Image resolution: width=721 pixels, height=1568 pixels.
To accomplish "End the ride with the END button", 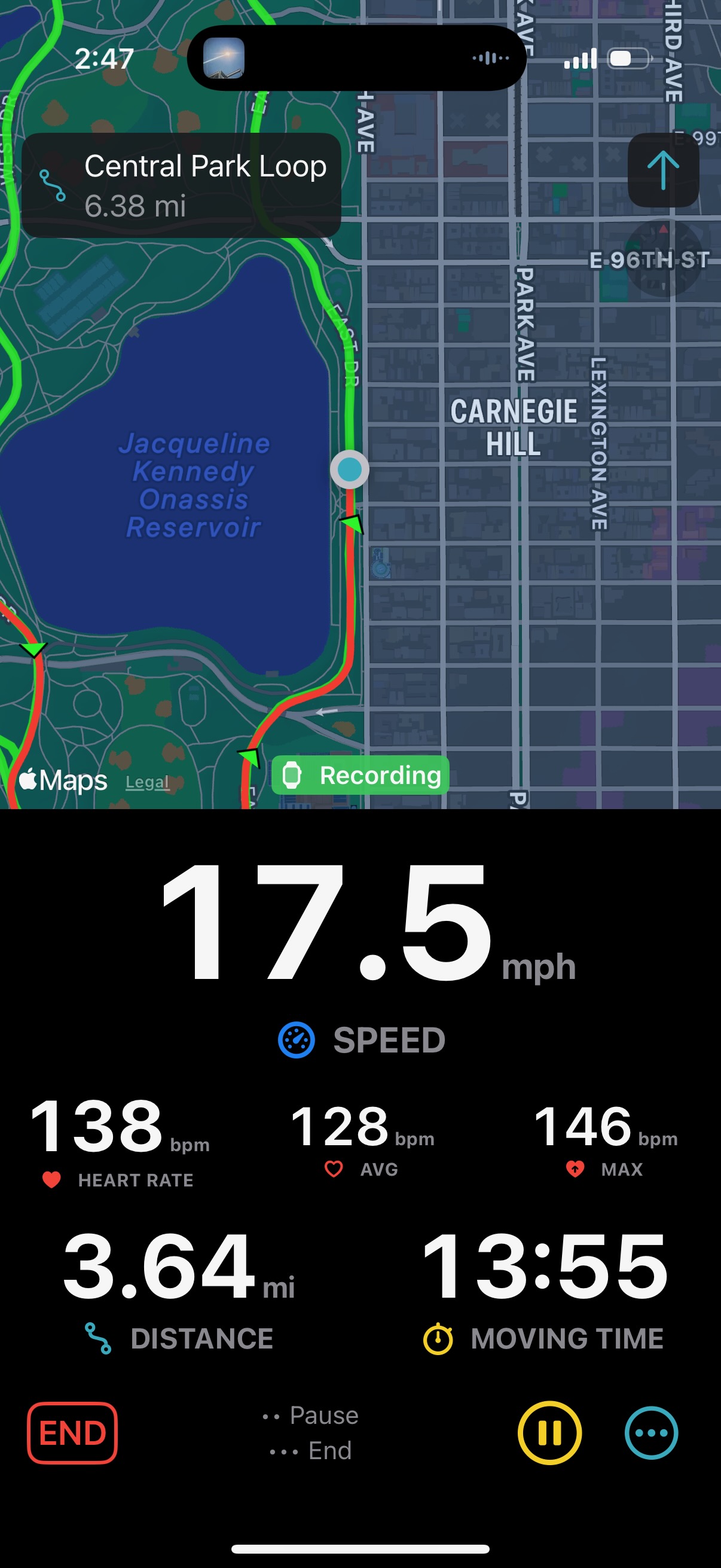I will tap(72, 1433).
